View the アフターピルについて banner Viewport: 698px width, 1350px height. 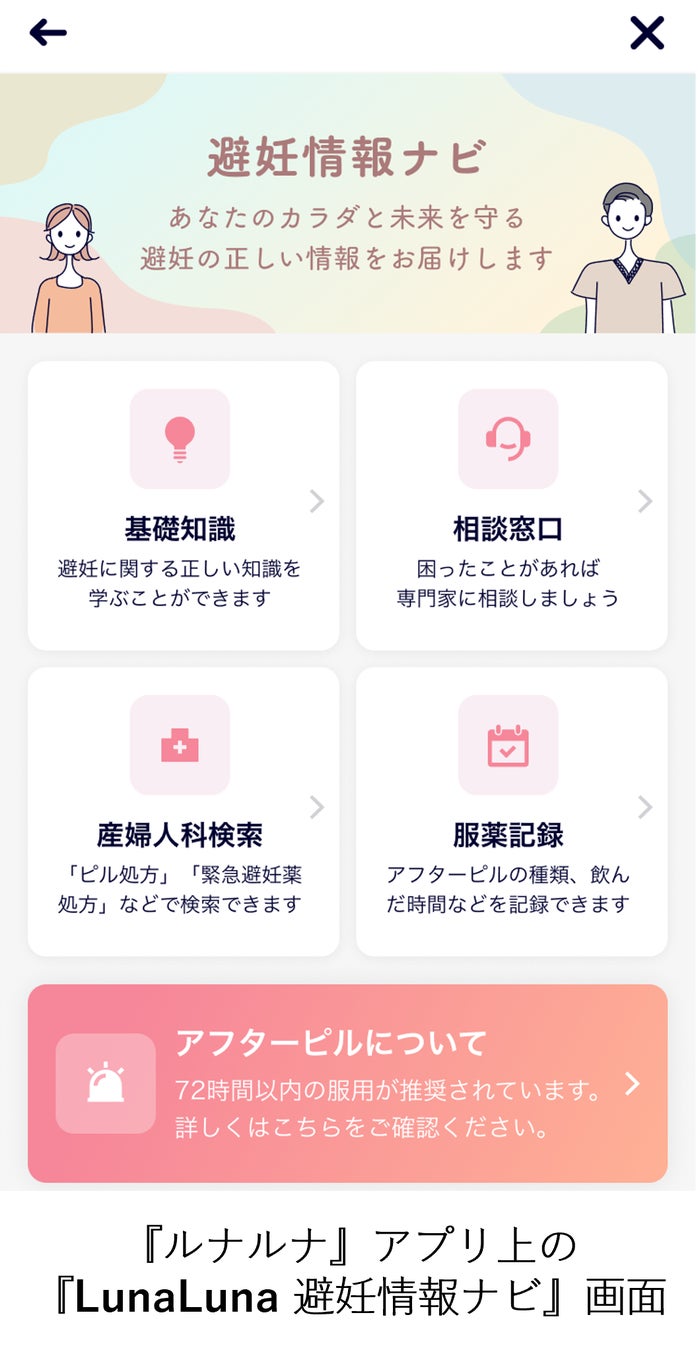point(347,1083)
